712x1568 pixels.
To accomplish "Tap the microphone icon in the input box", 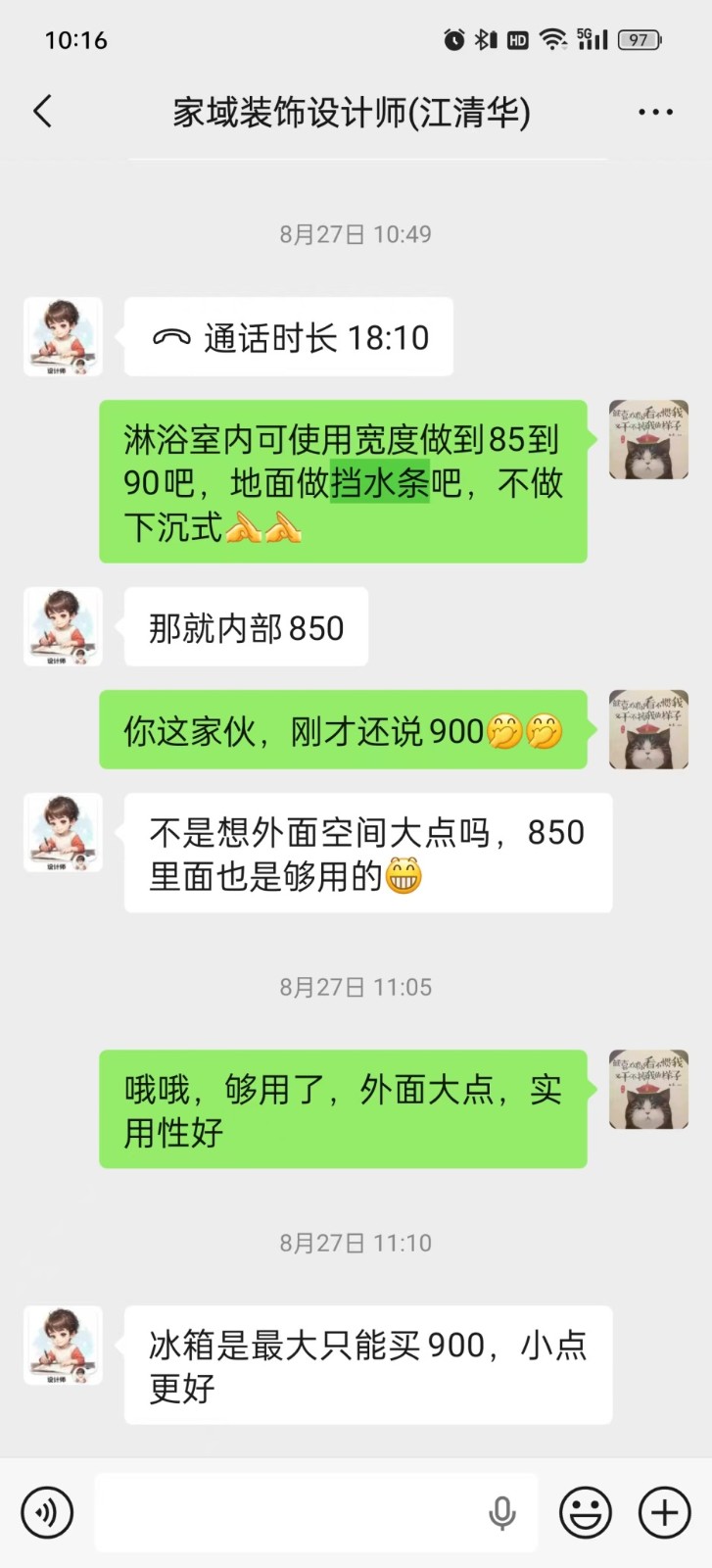I will coord(502,1512).
